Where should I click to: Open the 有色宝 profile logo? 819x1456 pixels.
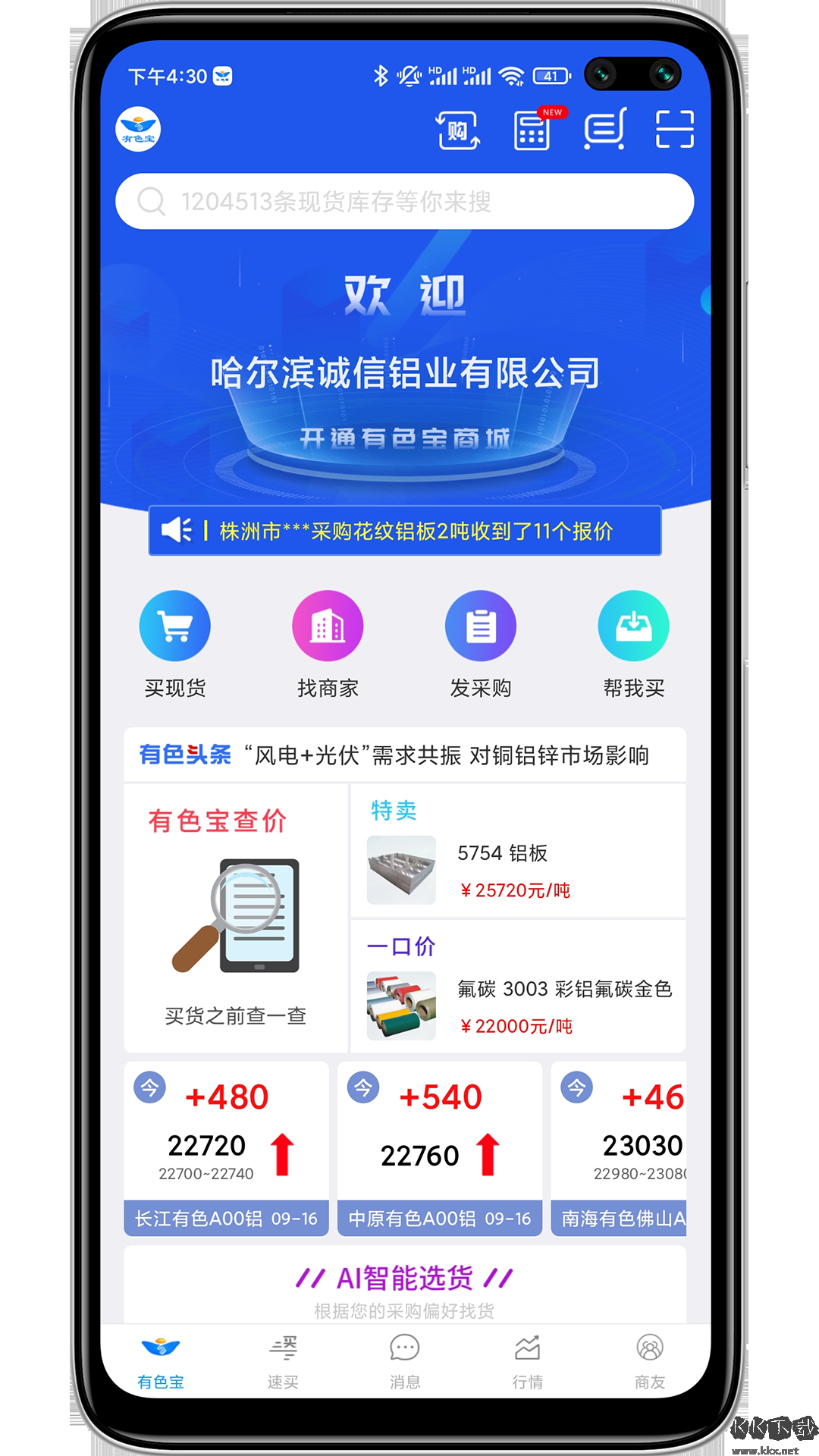[138, 129]
